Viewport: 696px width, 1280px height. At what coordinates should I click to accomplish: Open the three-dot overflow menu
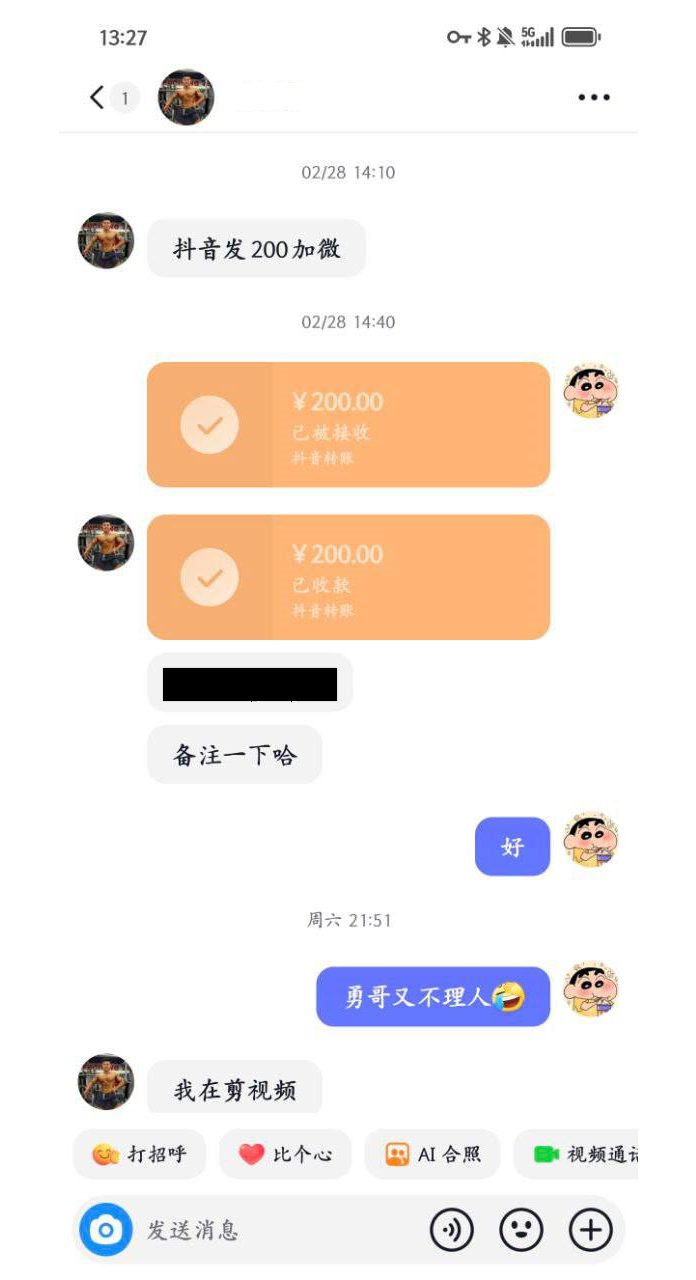pos(593,97)
